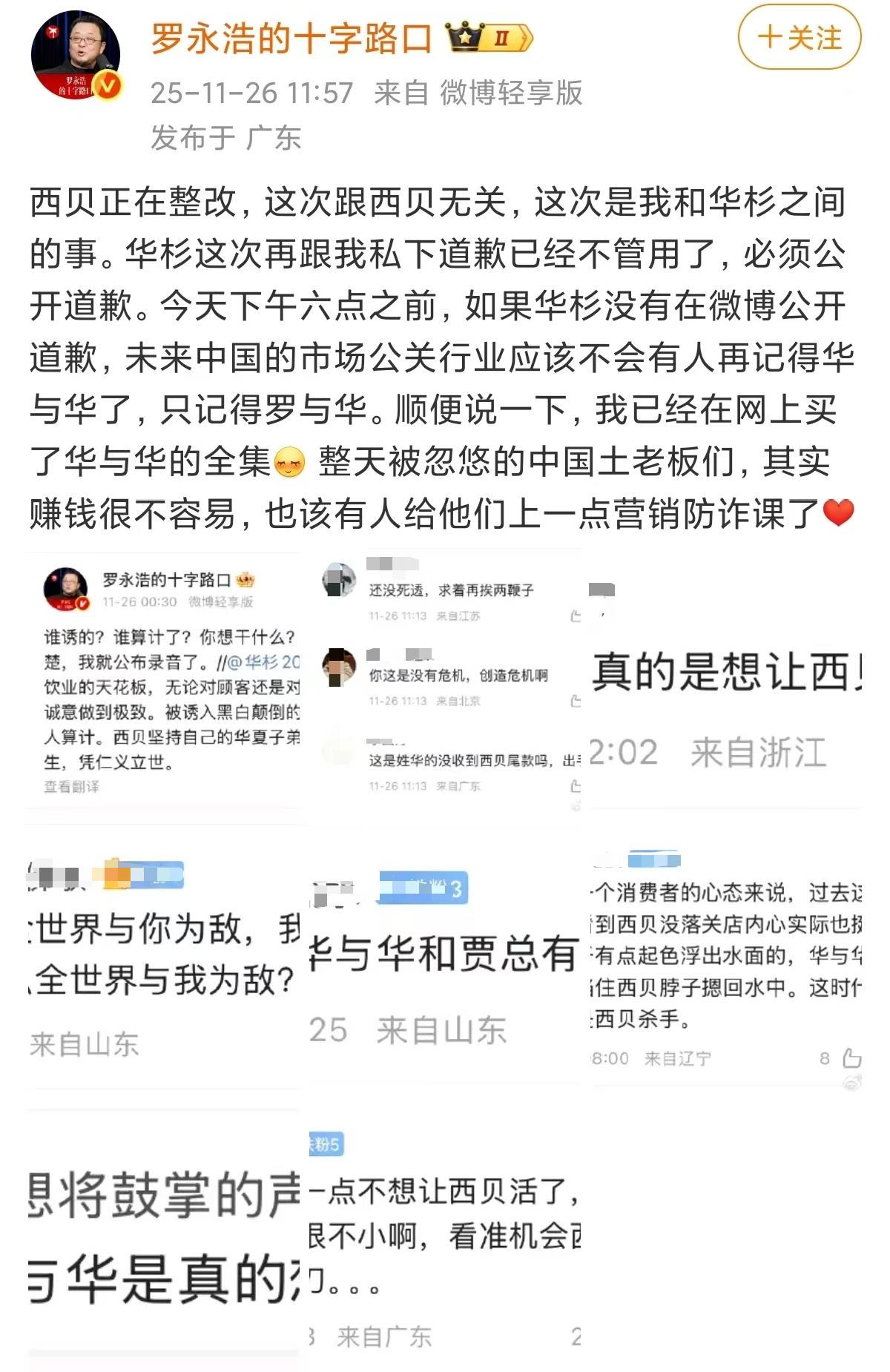
Task: Follow 罗永浩的十字路口 with the 关注 button
Action: (x=800, y=37)
